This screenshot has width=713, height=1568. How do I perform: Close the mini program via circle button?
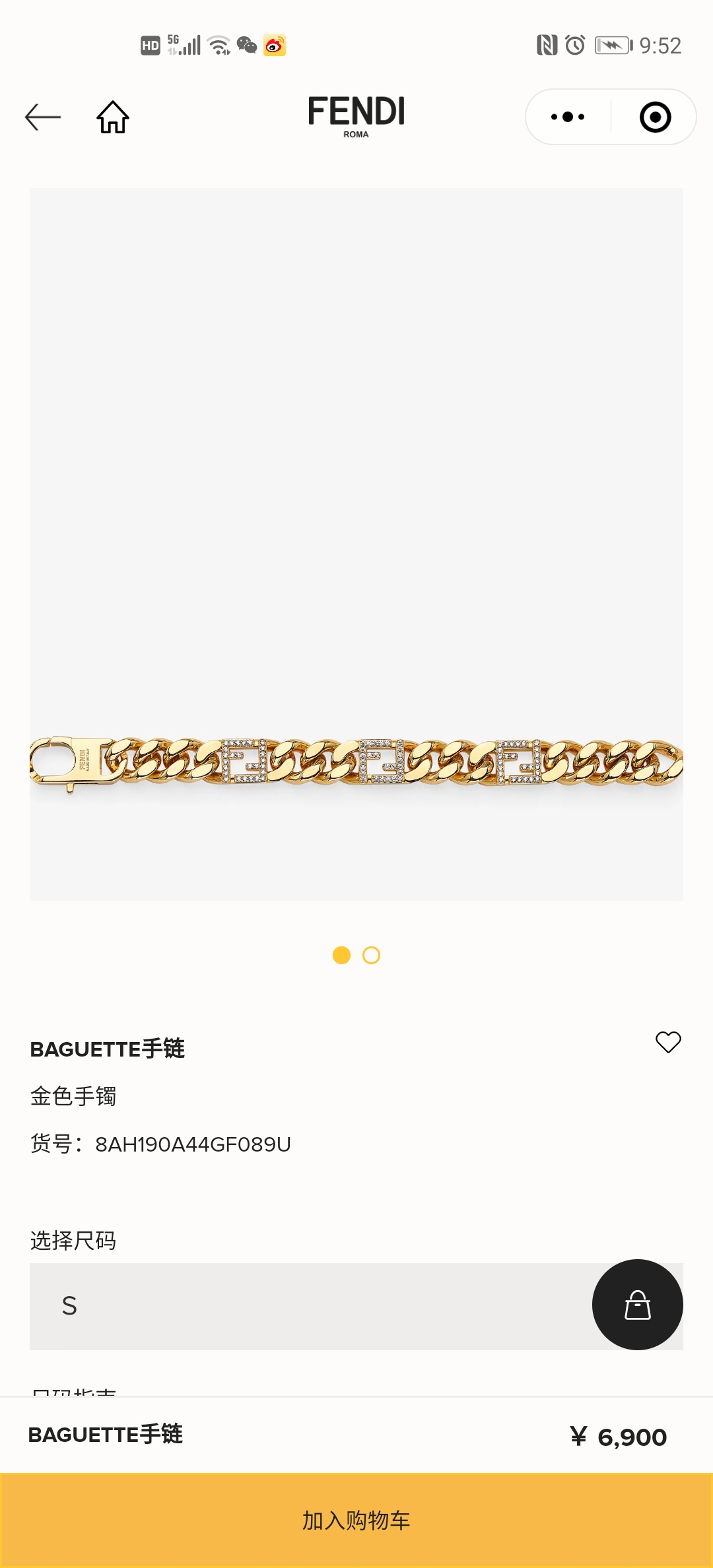(x=655, y=117)
